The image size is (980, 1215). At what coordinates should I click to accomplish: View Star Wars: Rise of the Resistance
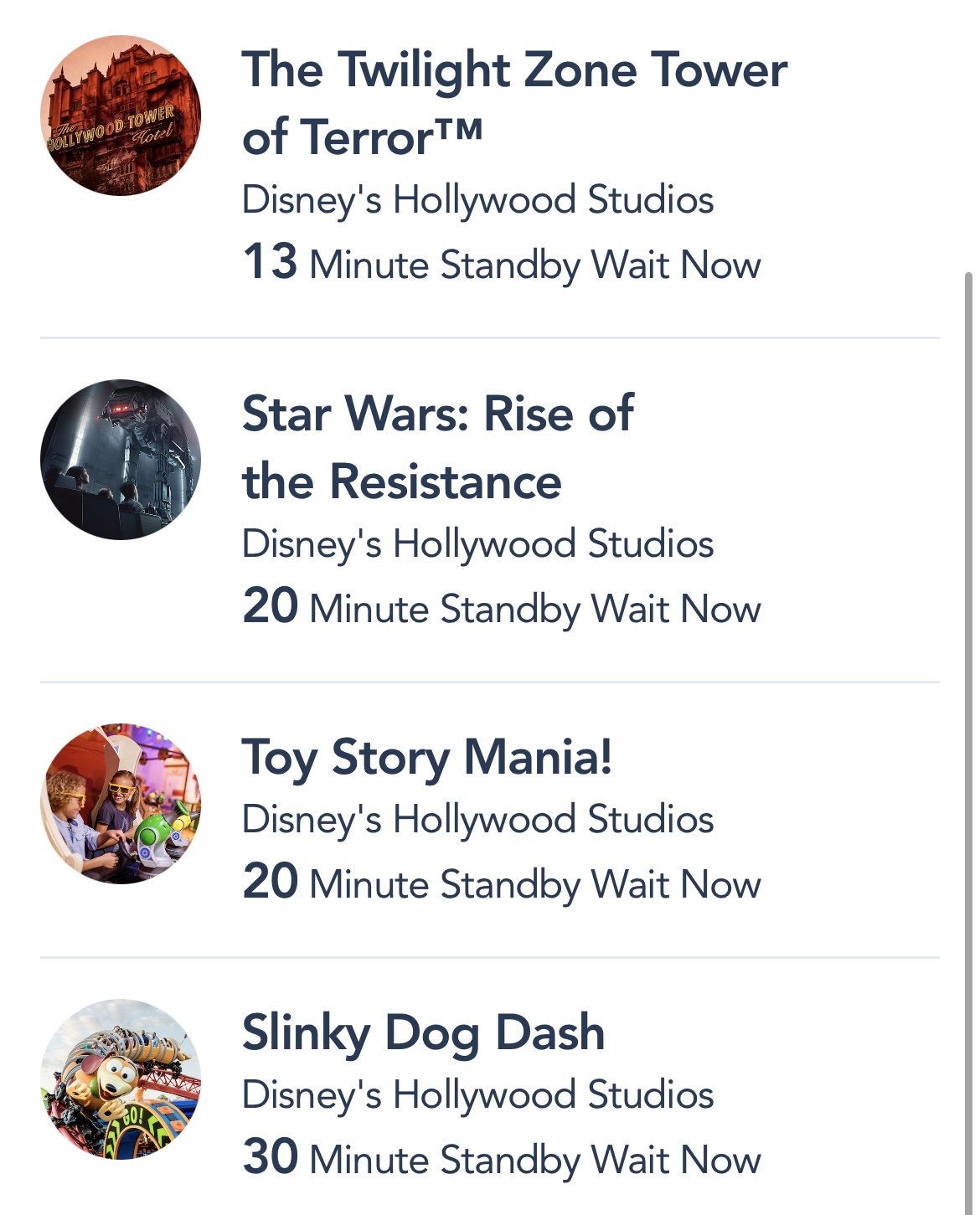437,447
